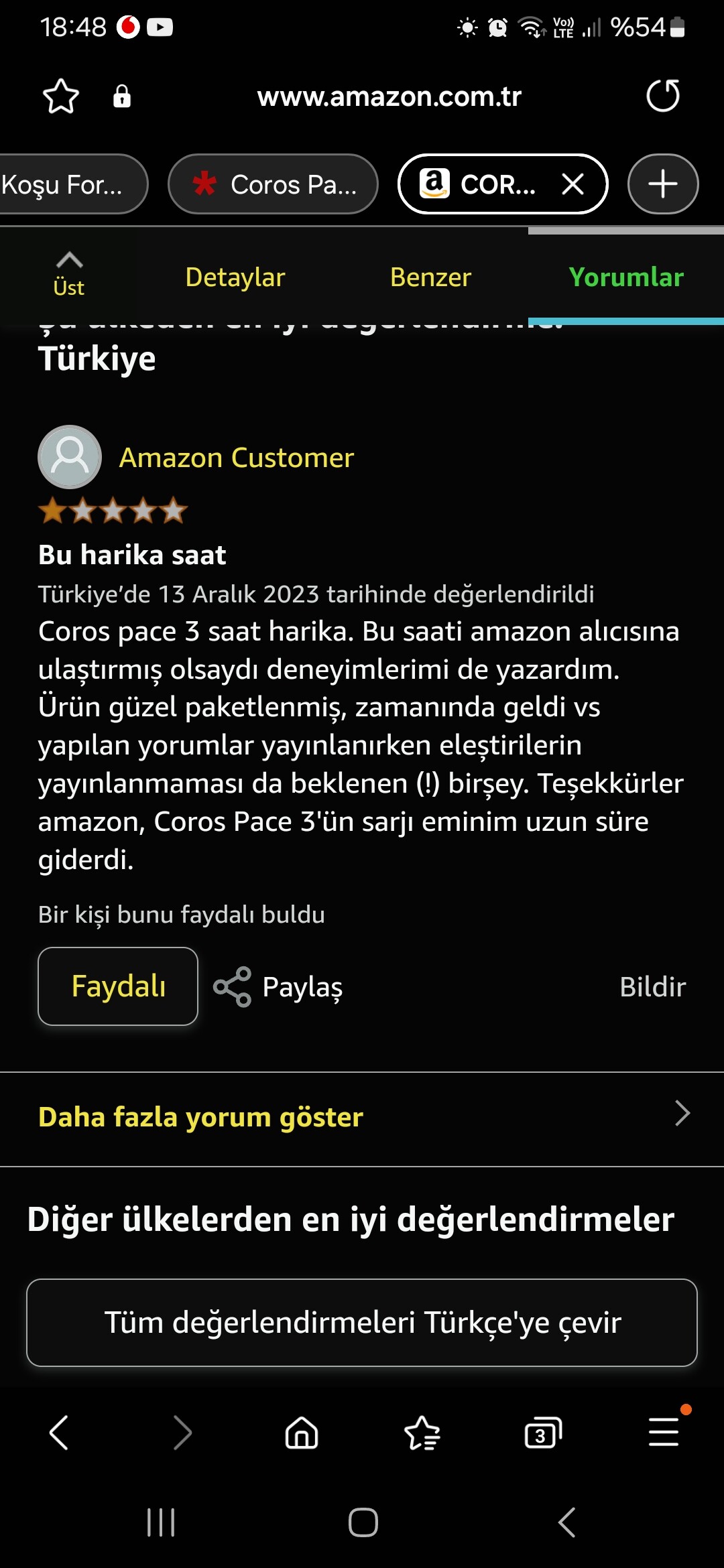Jump to top with Üst
The height and width of the screenshot is (1568, 724).
pyautogui.click(x=68, y=275)
